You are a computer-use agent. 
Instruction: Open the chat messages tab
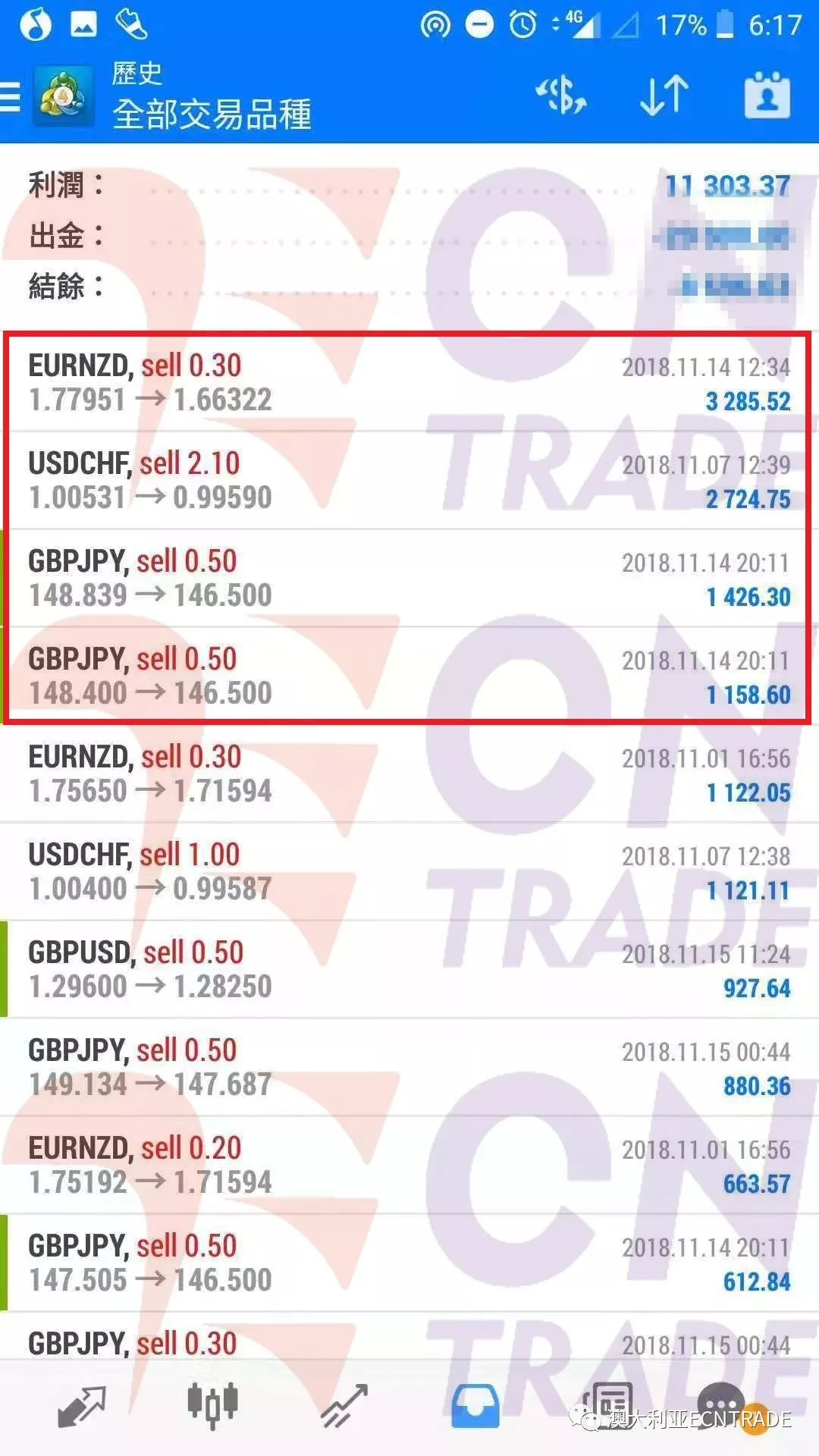[x=723, y=1403]
